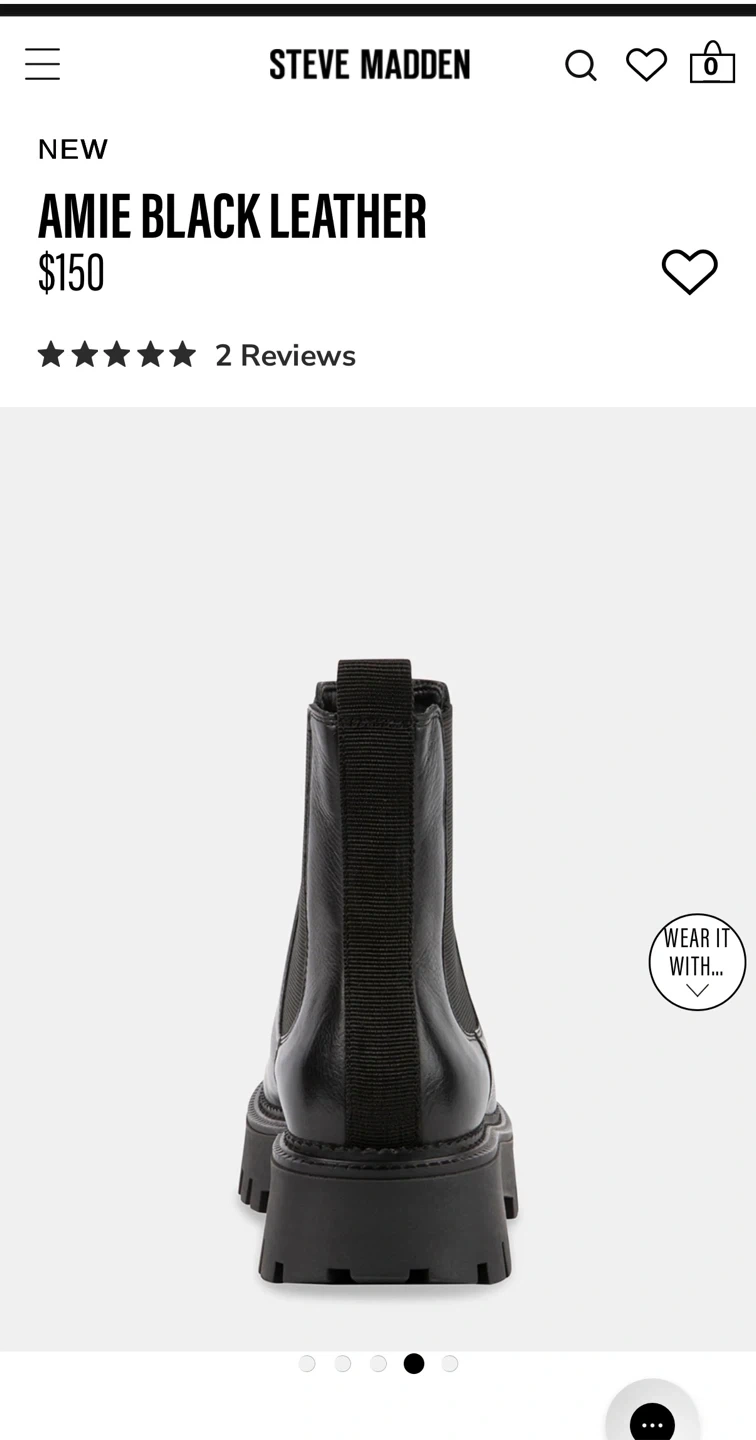Tap the Wear It With button

tap(697, 962)
